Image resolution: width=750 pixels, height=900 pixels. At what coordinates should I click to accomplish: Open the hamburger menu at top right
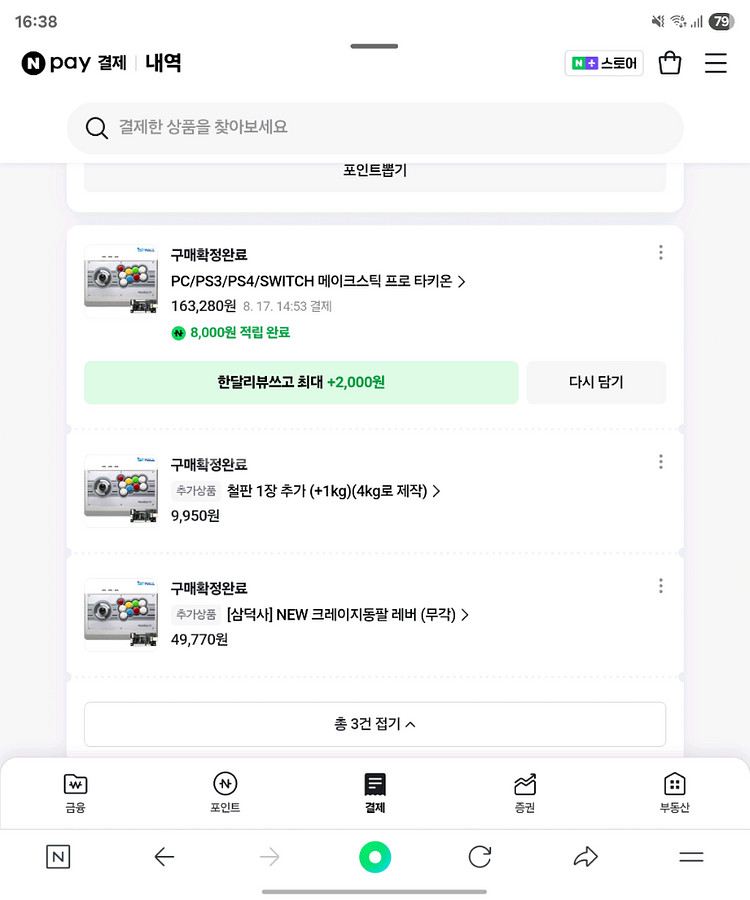716,62
